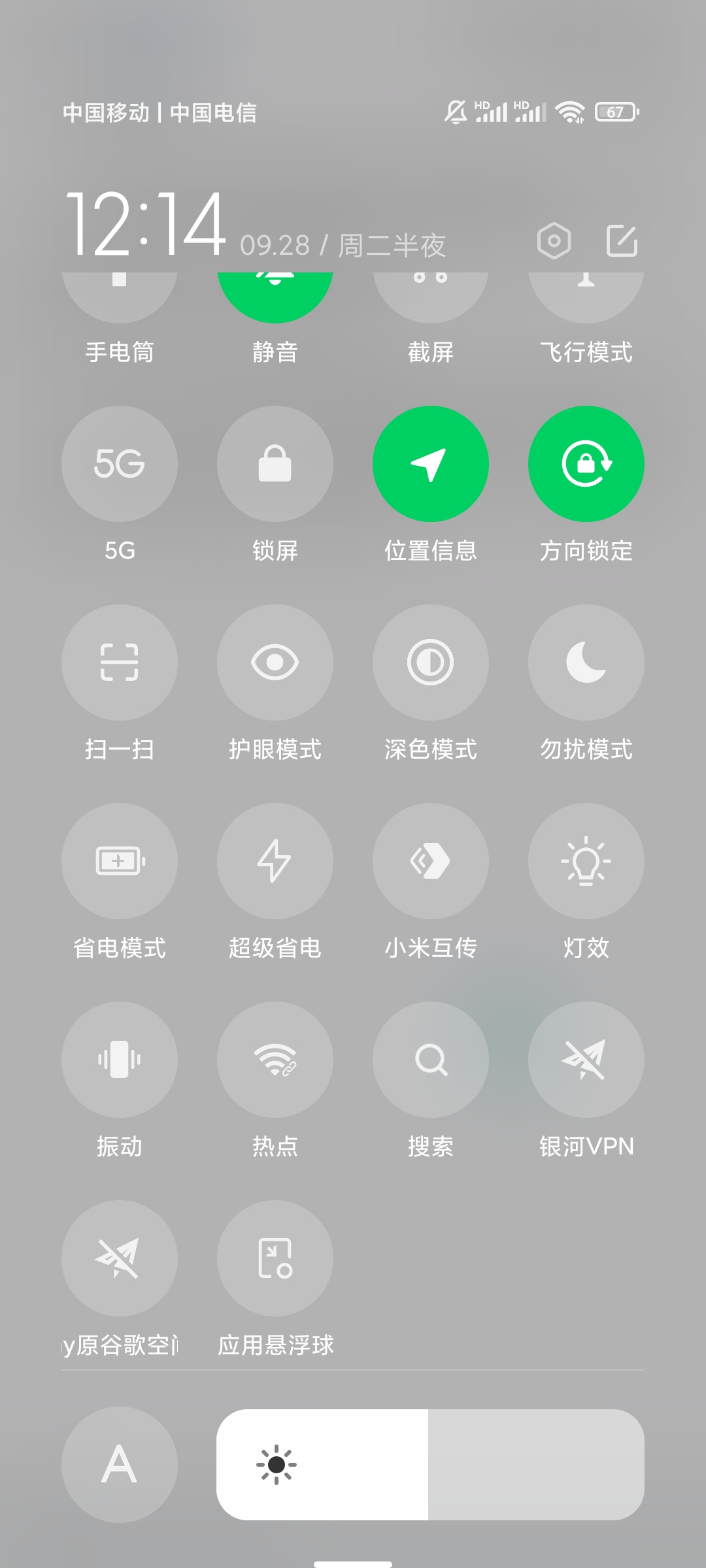
Task: Open 扫一扫 scanner
Action: click(120, 662)
